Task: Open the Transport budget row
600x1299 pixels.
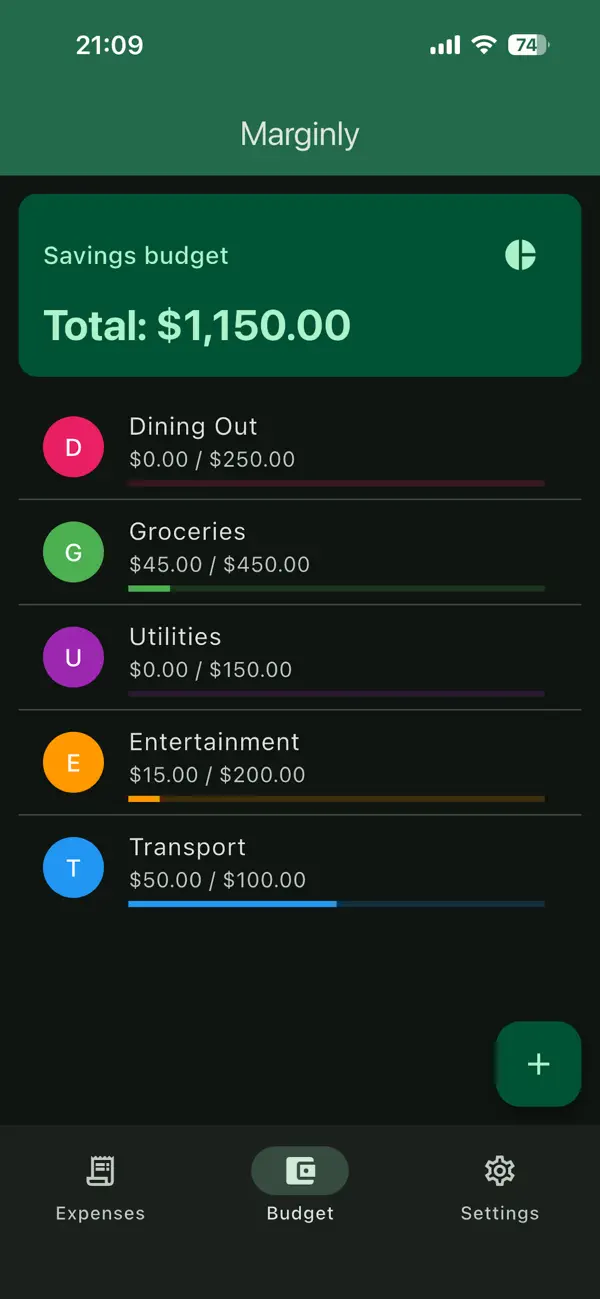Action: click(x=300, y=867)
